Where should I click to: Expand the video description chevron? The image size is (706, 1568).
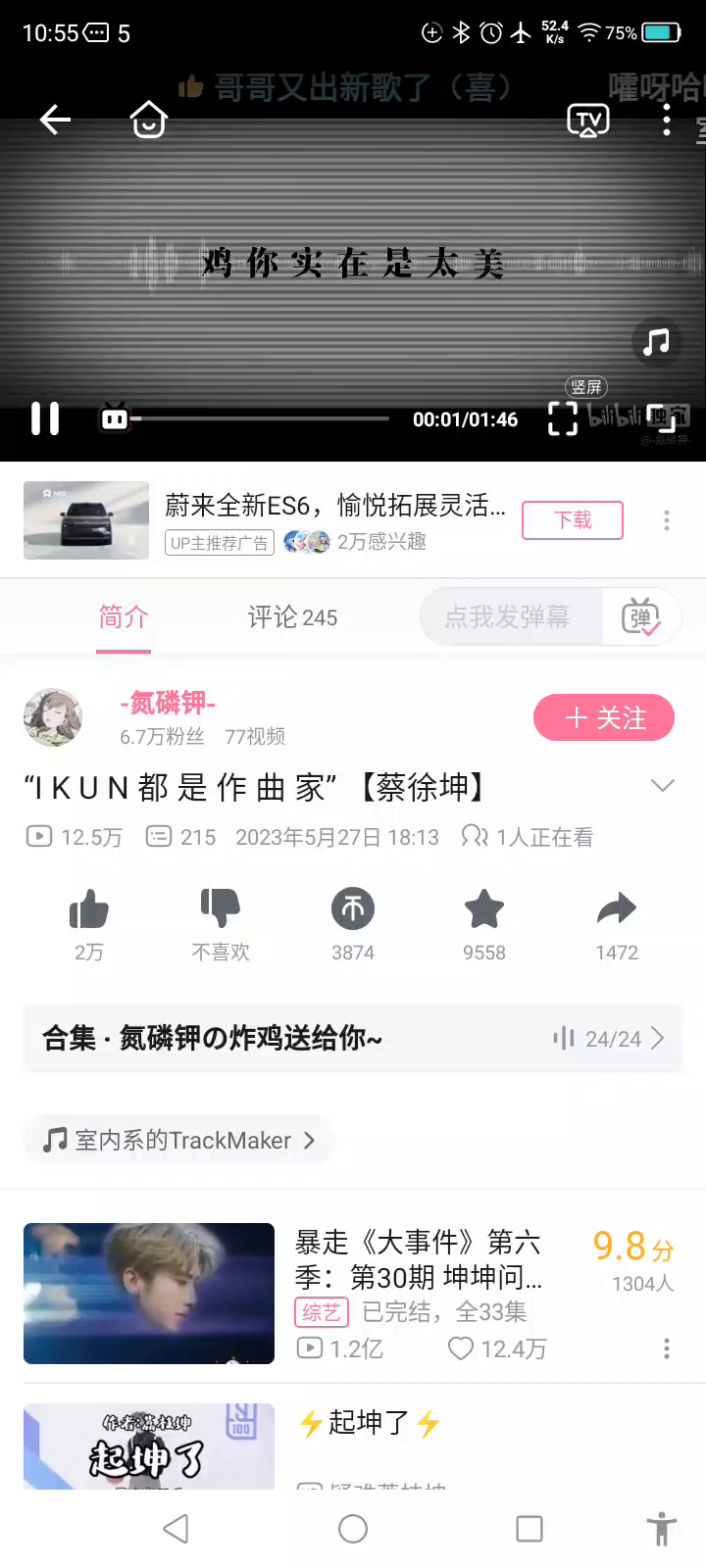tap(663, 785)
